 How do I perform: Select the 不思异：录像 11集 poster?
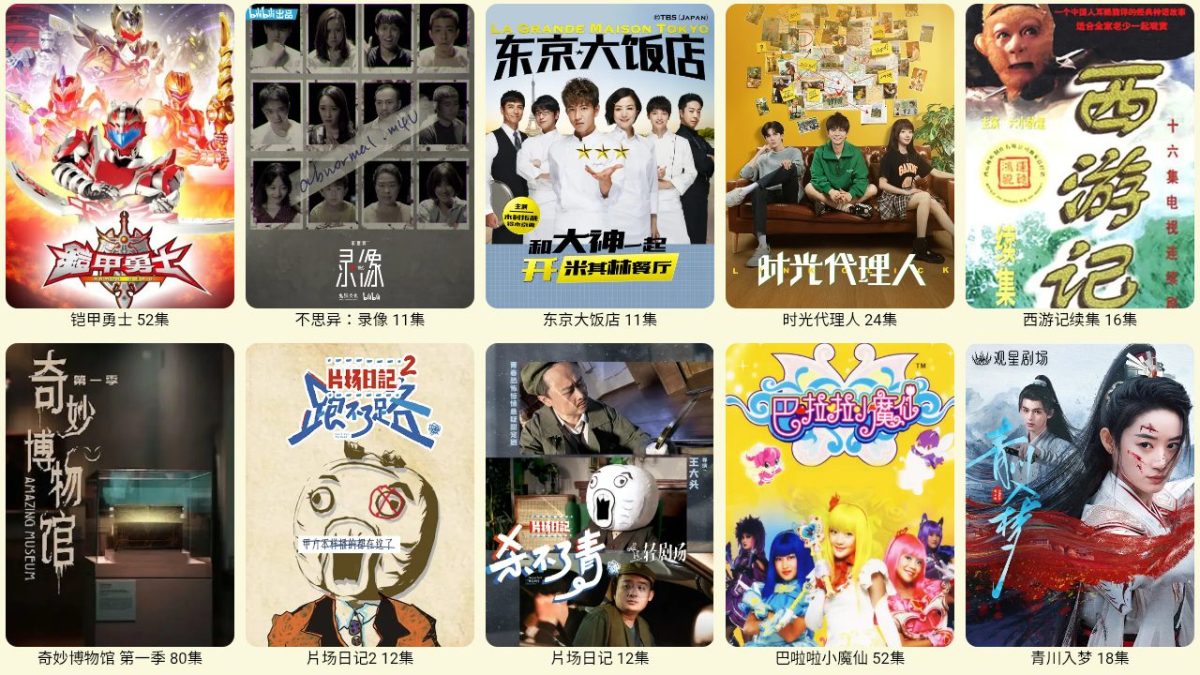[x=360, y=156]
